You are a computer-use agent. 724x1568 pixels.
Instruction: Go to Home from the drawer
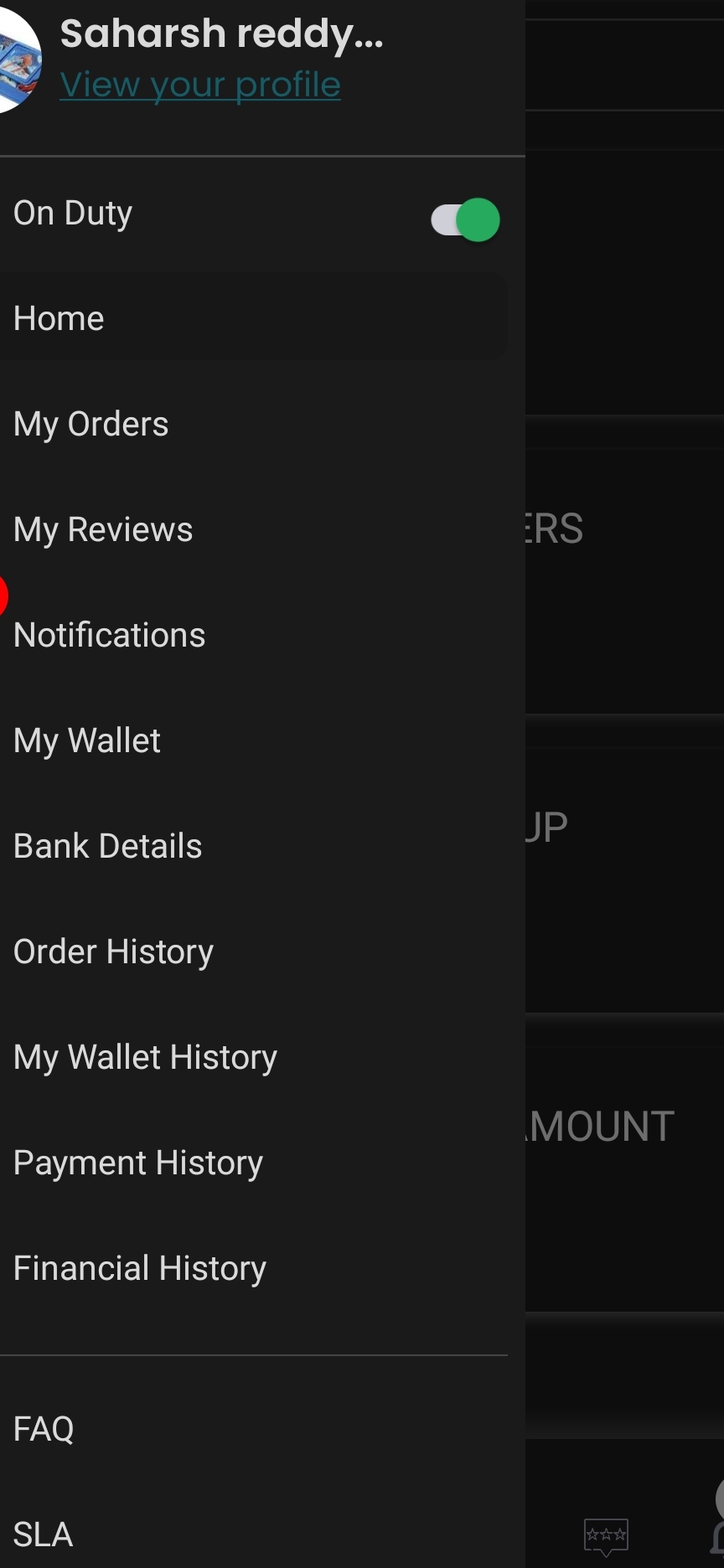click(253, 318)
